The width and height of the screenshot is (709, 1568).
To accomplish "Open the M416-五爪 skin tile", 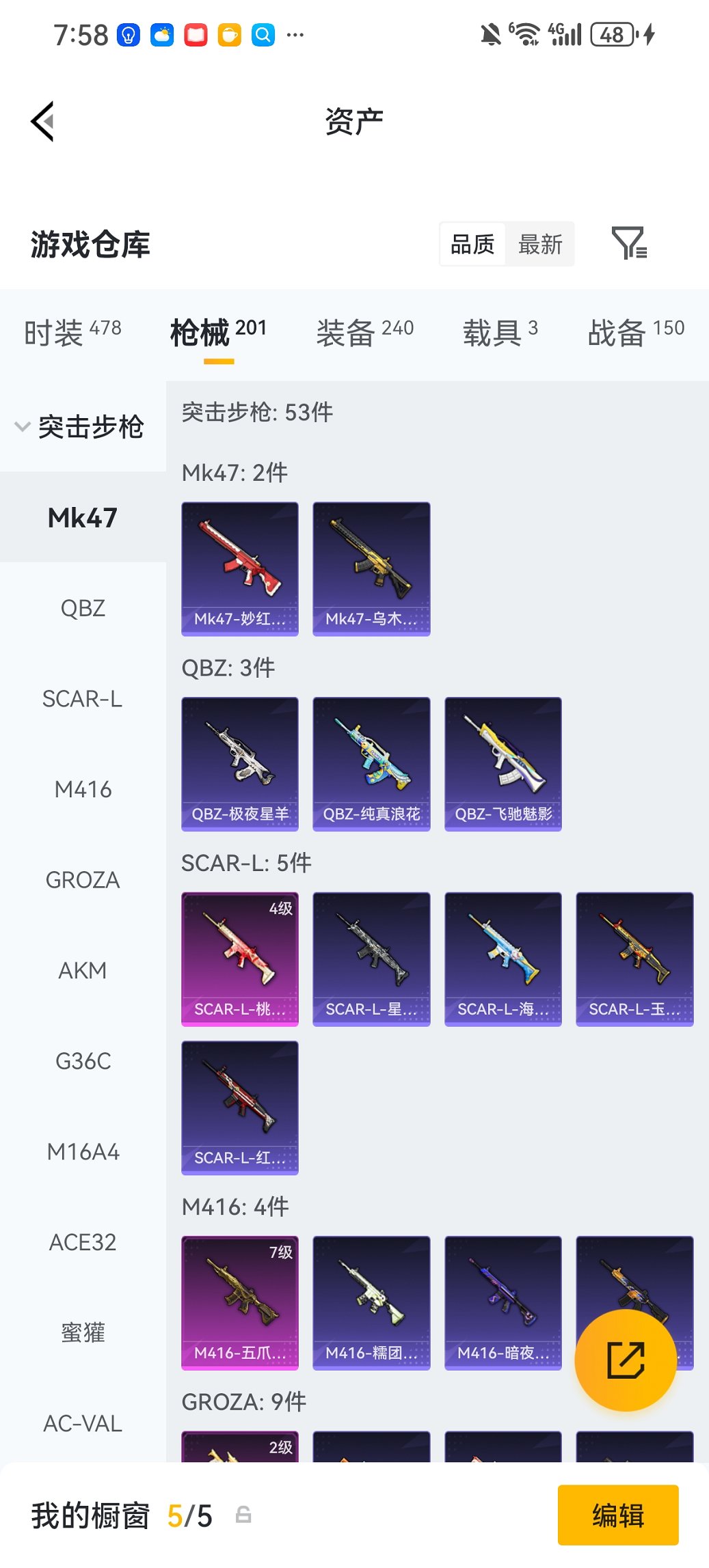I will [x=240, y=1302].
